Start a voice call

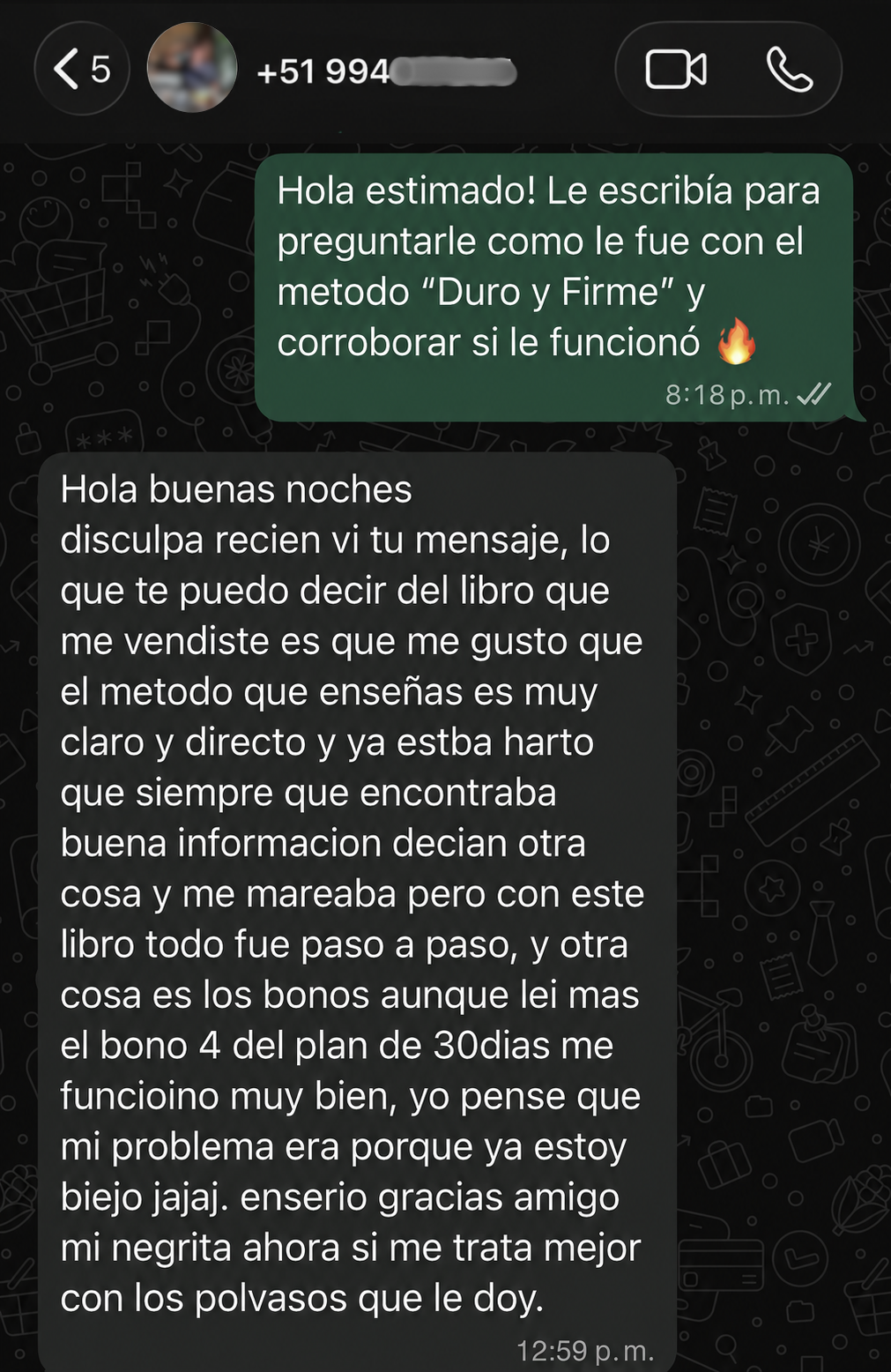pyautogui.click(x=789, y=70)
